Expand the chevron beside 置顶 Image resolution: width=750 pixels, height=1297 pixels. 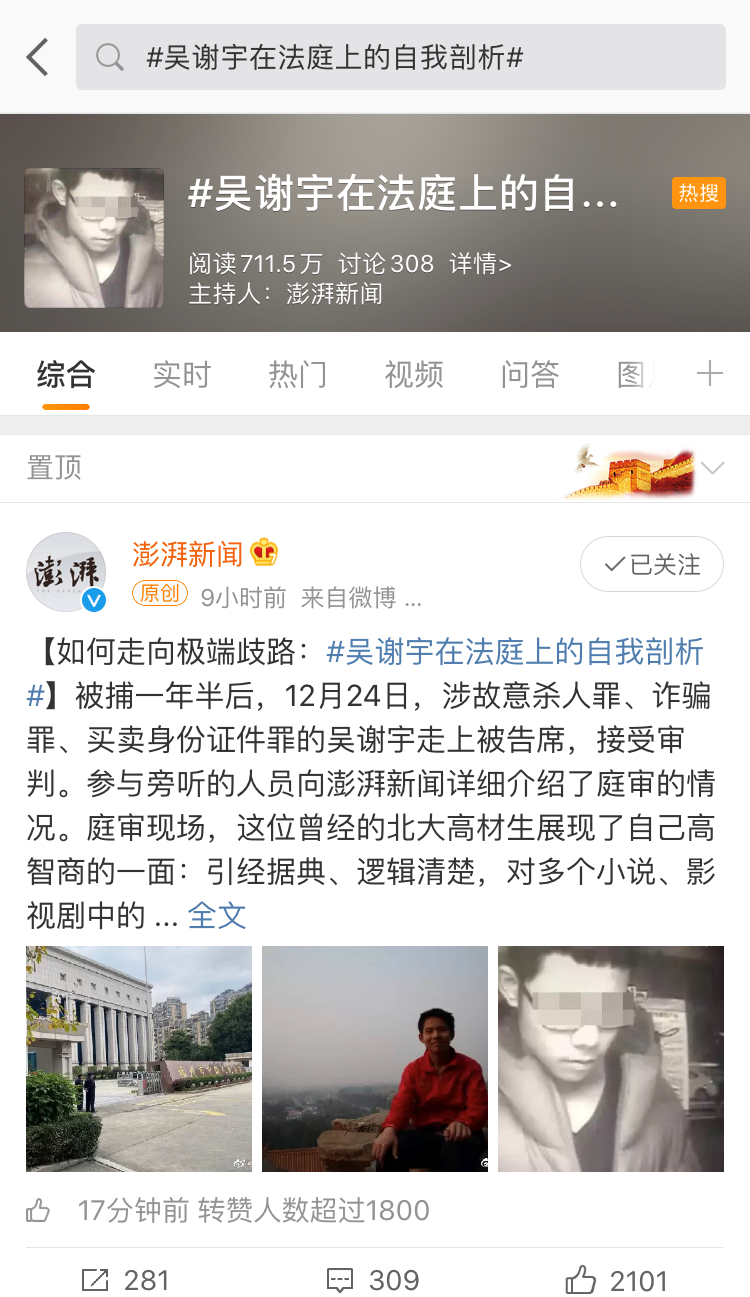coord(713,468)
